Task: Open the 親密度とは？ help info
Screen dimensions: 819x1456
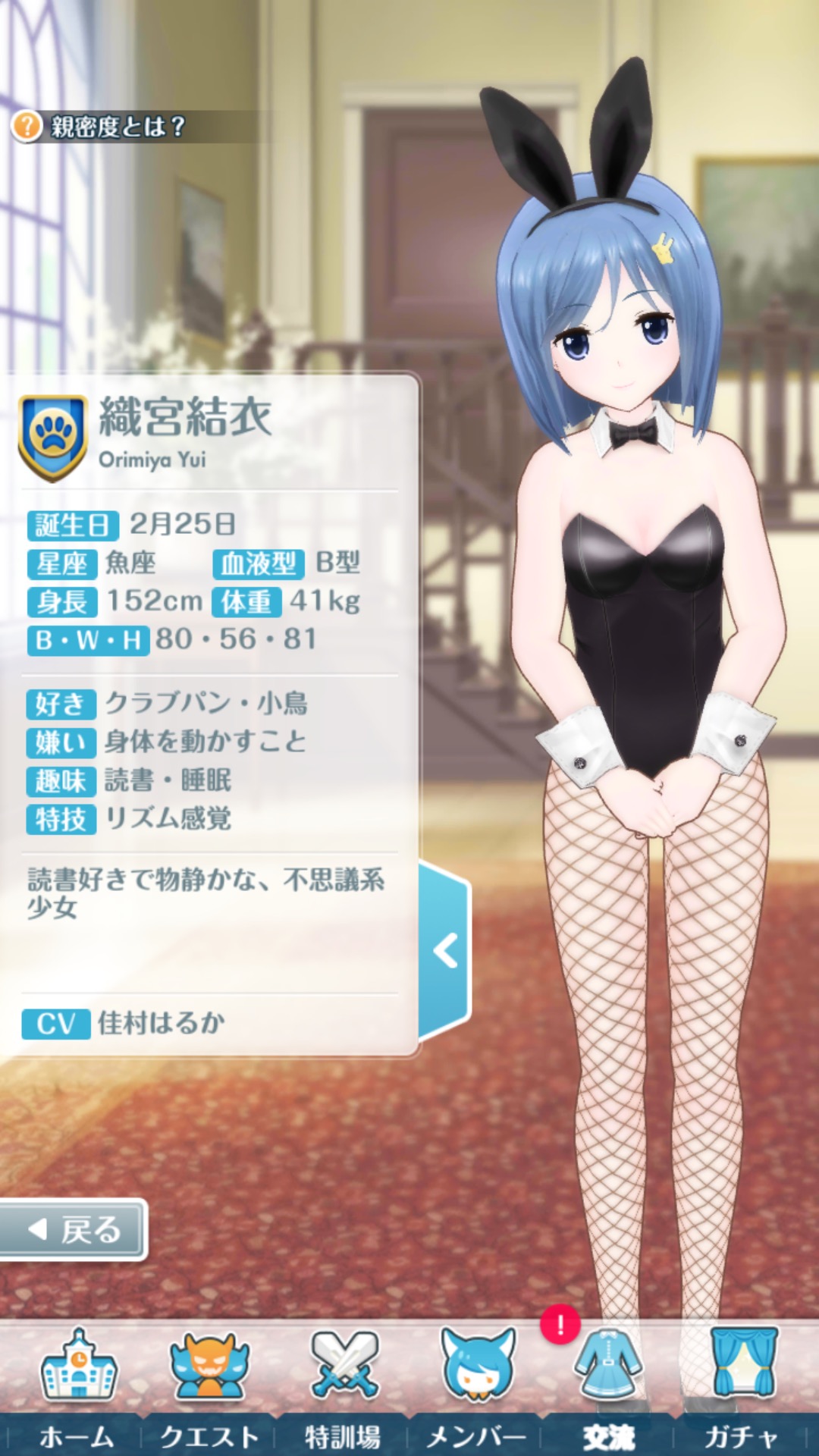Action: click(x=99, y=126)
